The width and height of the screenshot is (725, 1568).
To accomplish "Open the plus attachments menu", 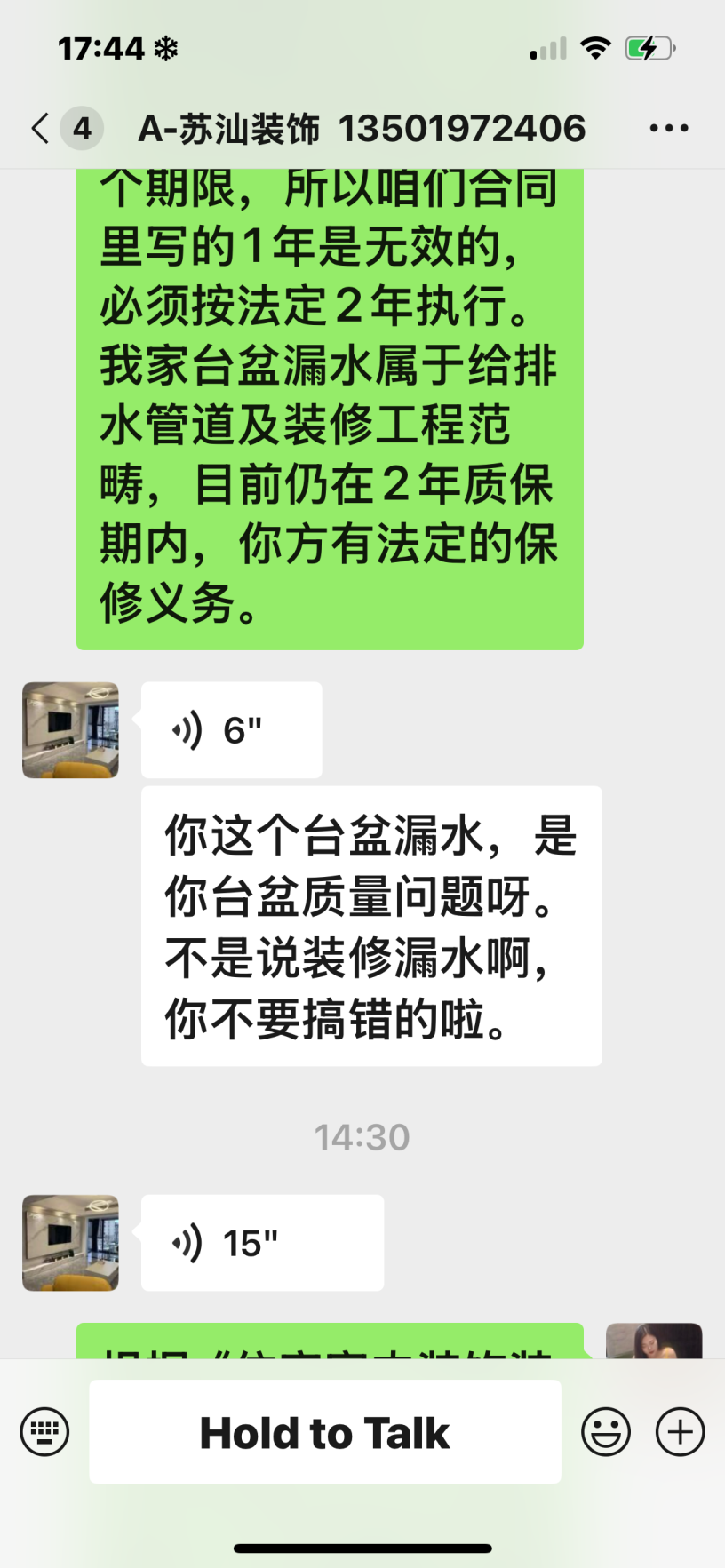I will click(x=680, y=1431).
